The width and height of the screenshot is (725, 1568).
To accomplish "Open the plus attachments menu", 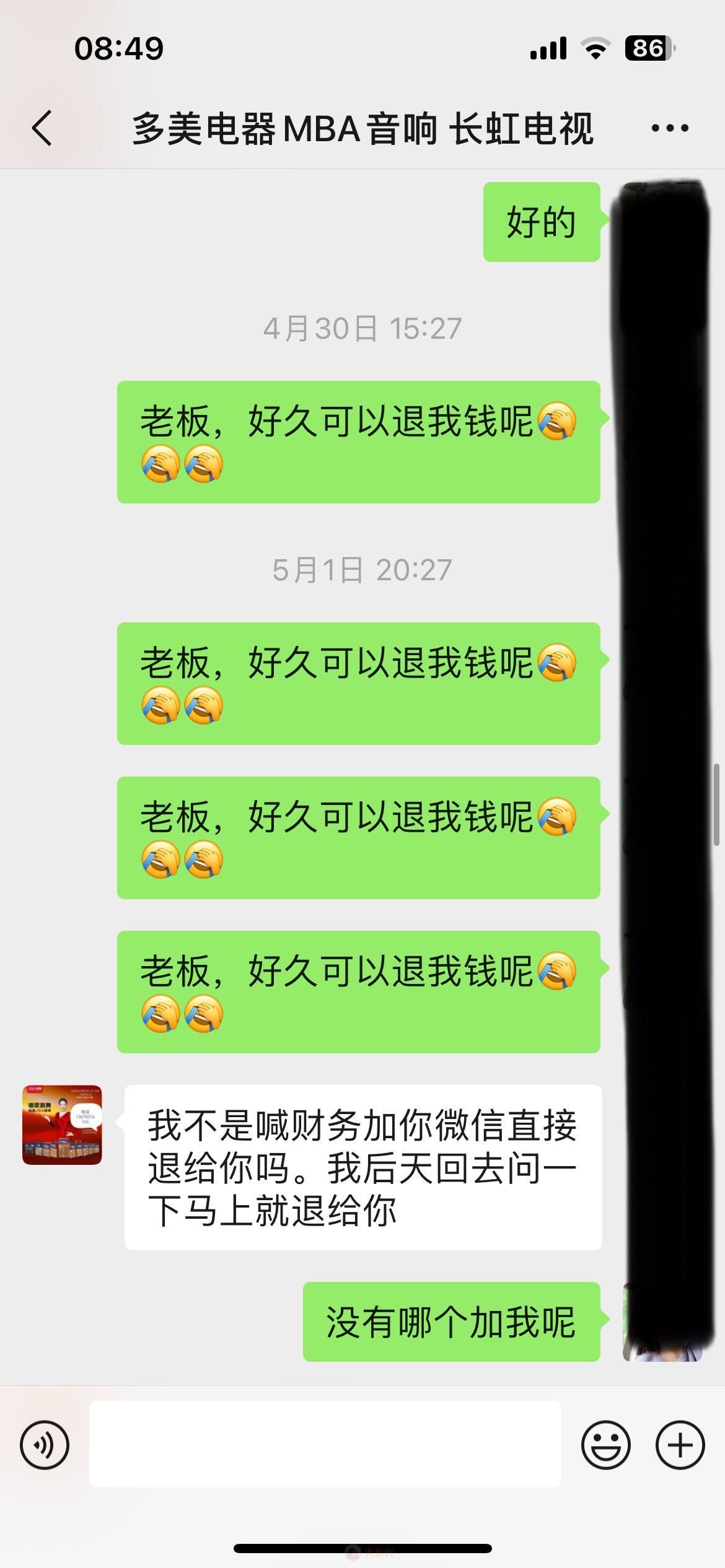I will tap(680, 1445).
